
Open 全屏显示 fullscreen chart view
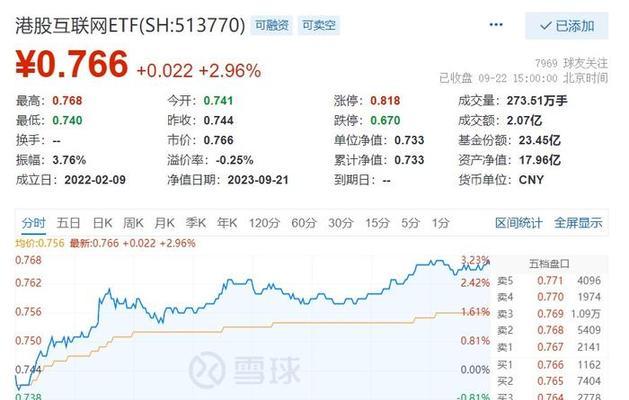point(578,222)
